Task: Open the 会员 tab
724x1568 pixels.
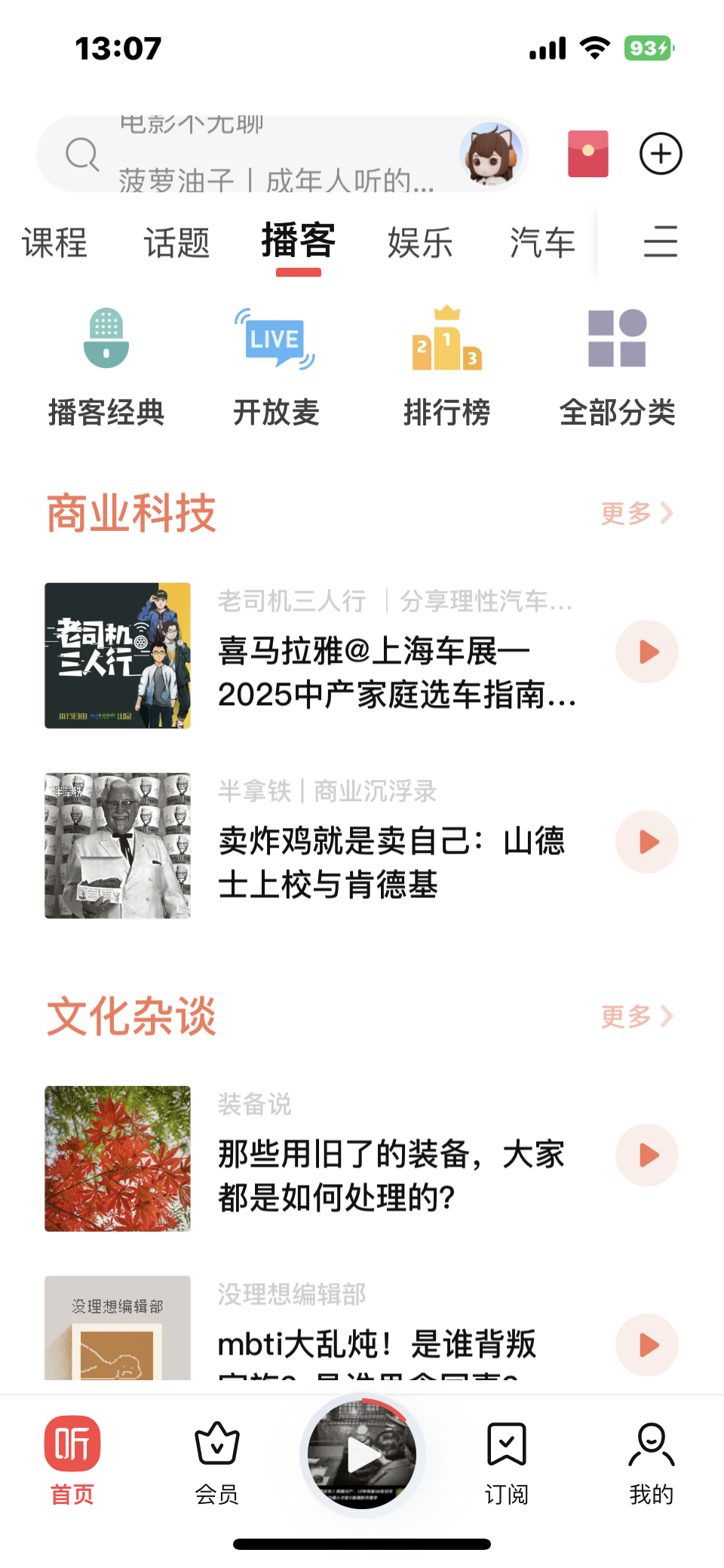Action: pos(217,1462)
